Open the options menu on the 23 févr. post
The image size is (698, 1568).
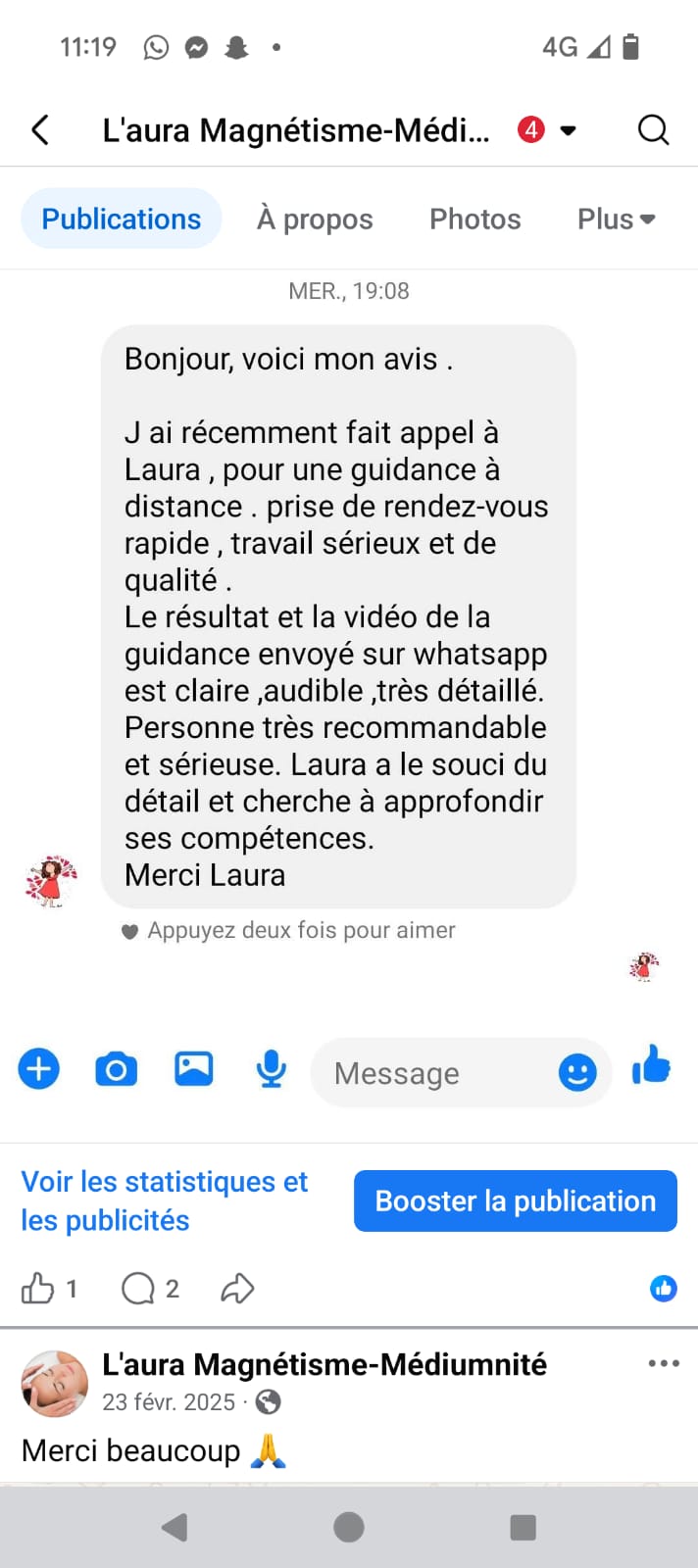pyautogui.click(x=664, y=1363)
